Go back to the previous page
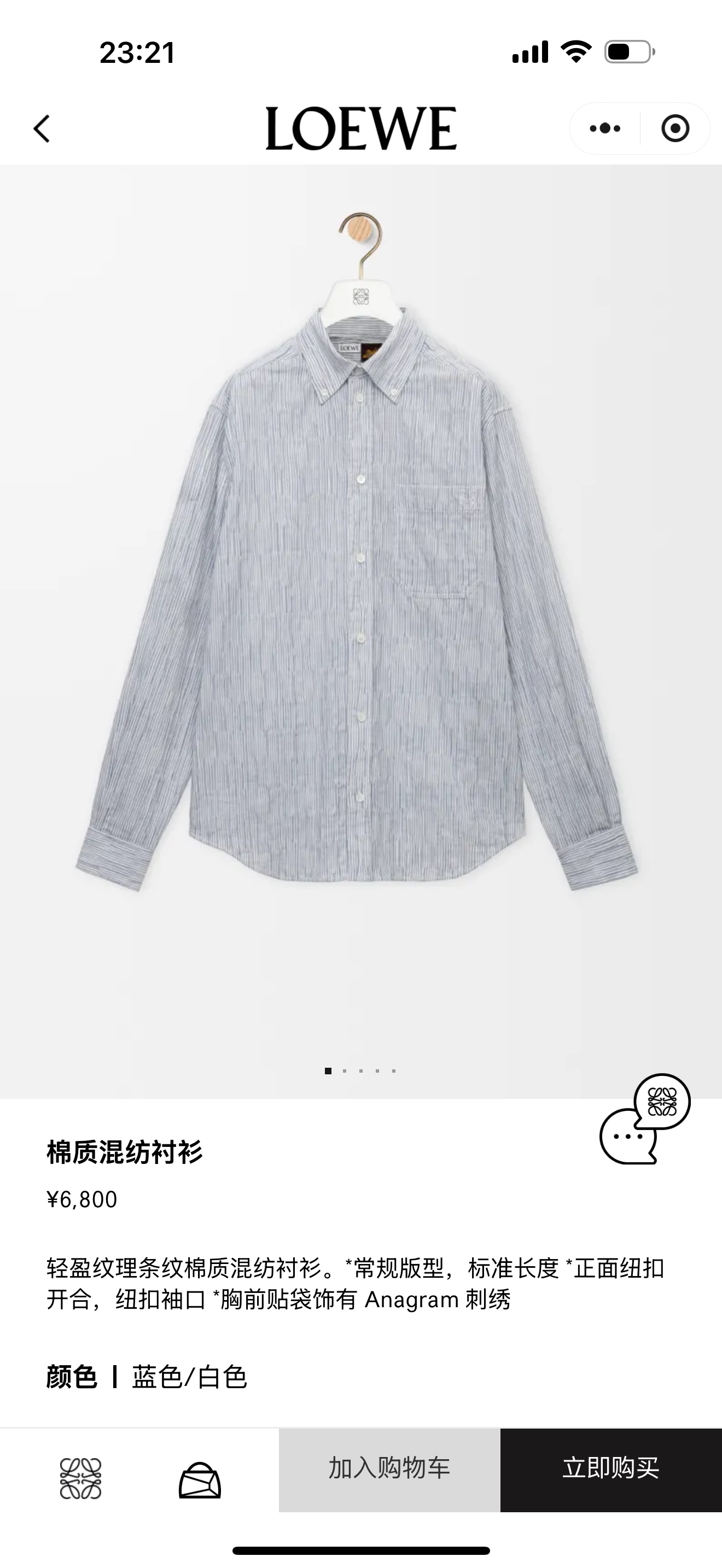722x1568 pixels. [x=42, y=129]
